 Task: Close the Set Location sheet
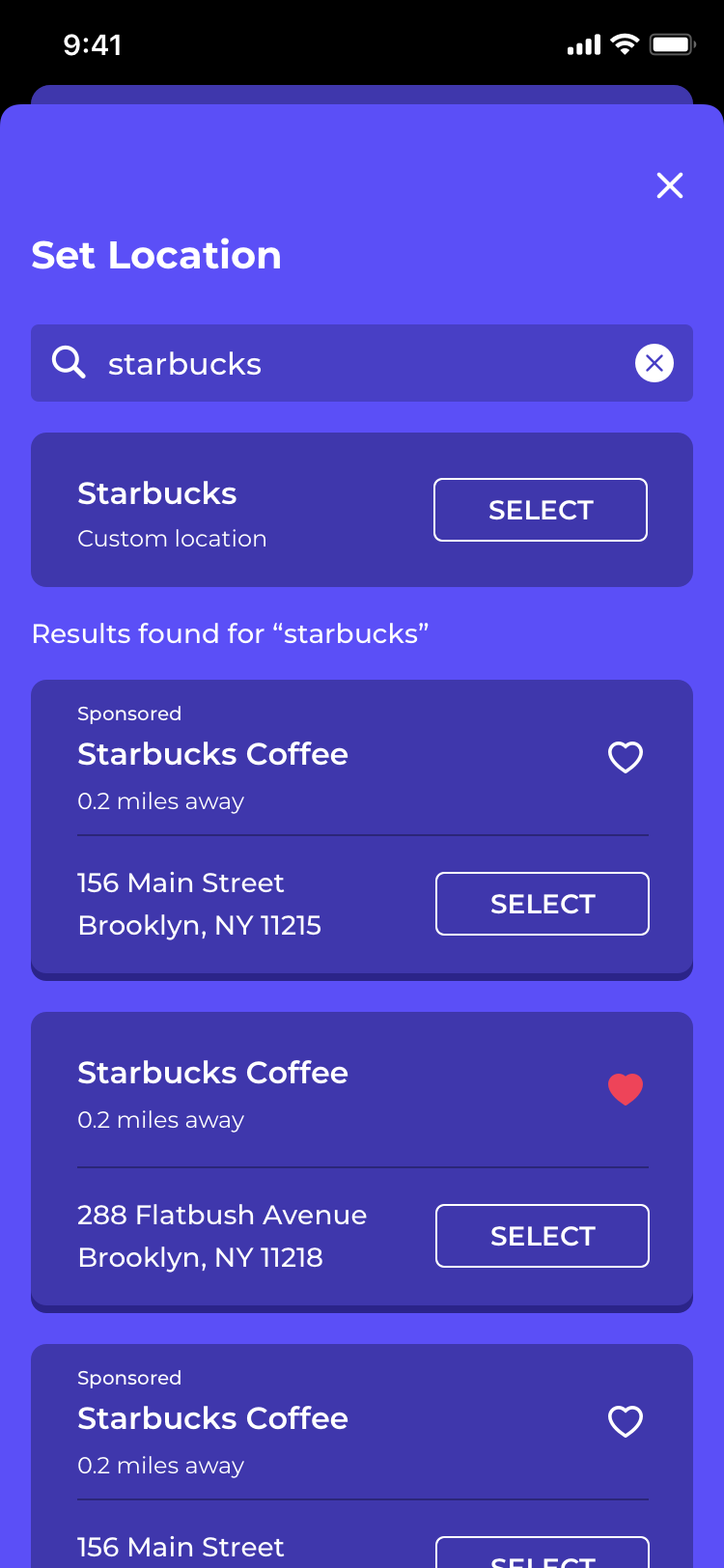tap(670, 185)
